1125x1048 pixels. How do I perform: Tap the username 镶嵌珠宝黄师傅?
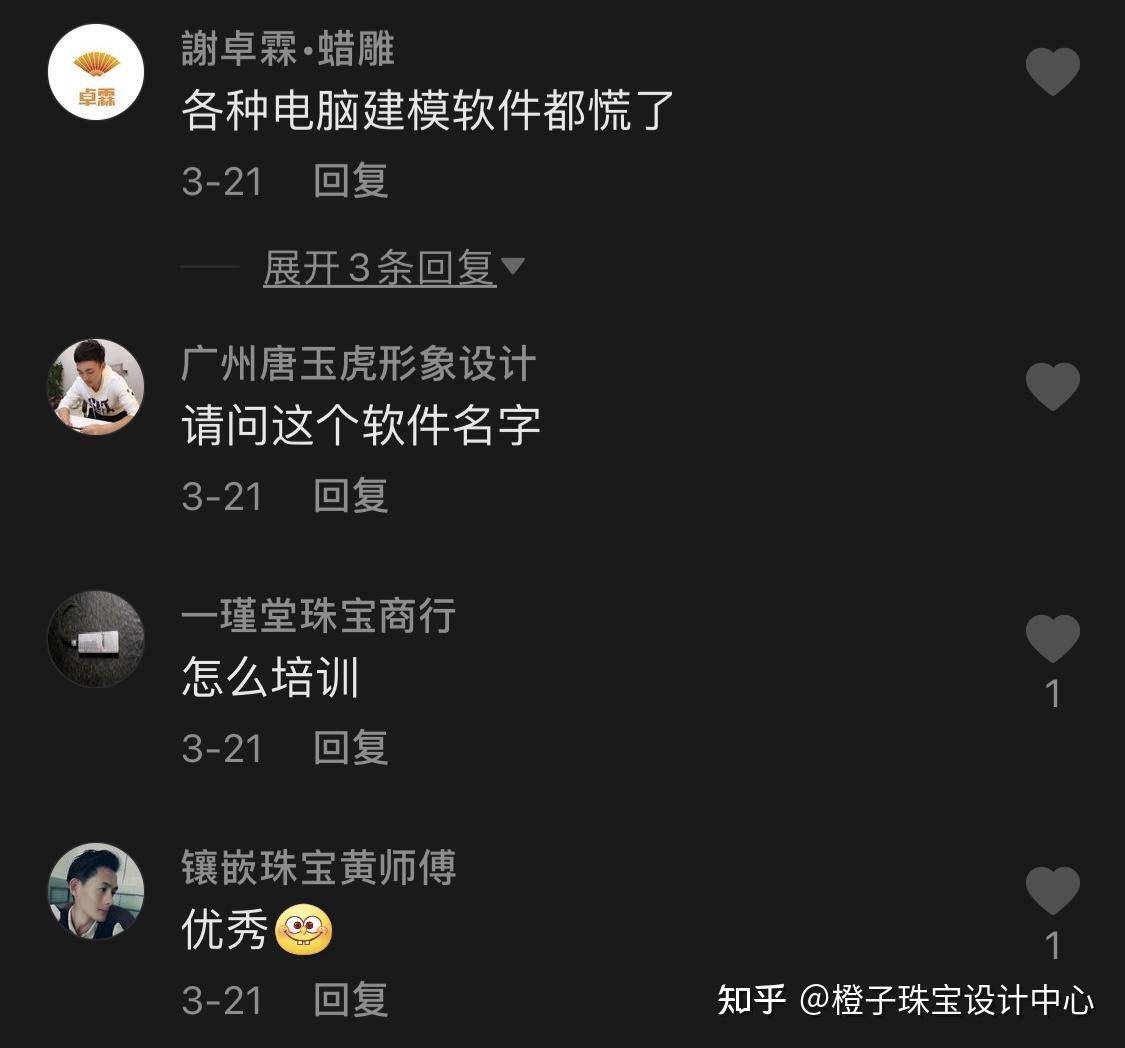tap(319, 867)
